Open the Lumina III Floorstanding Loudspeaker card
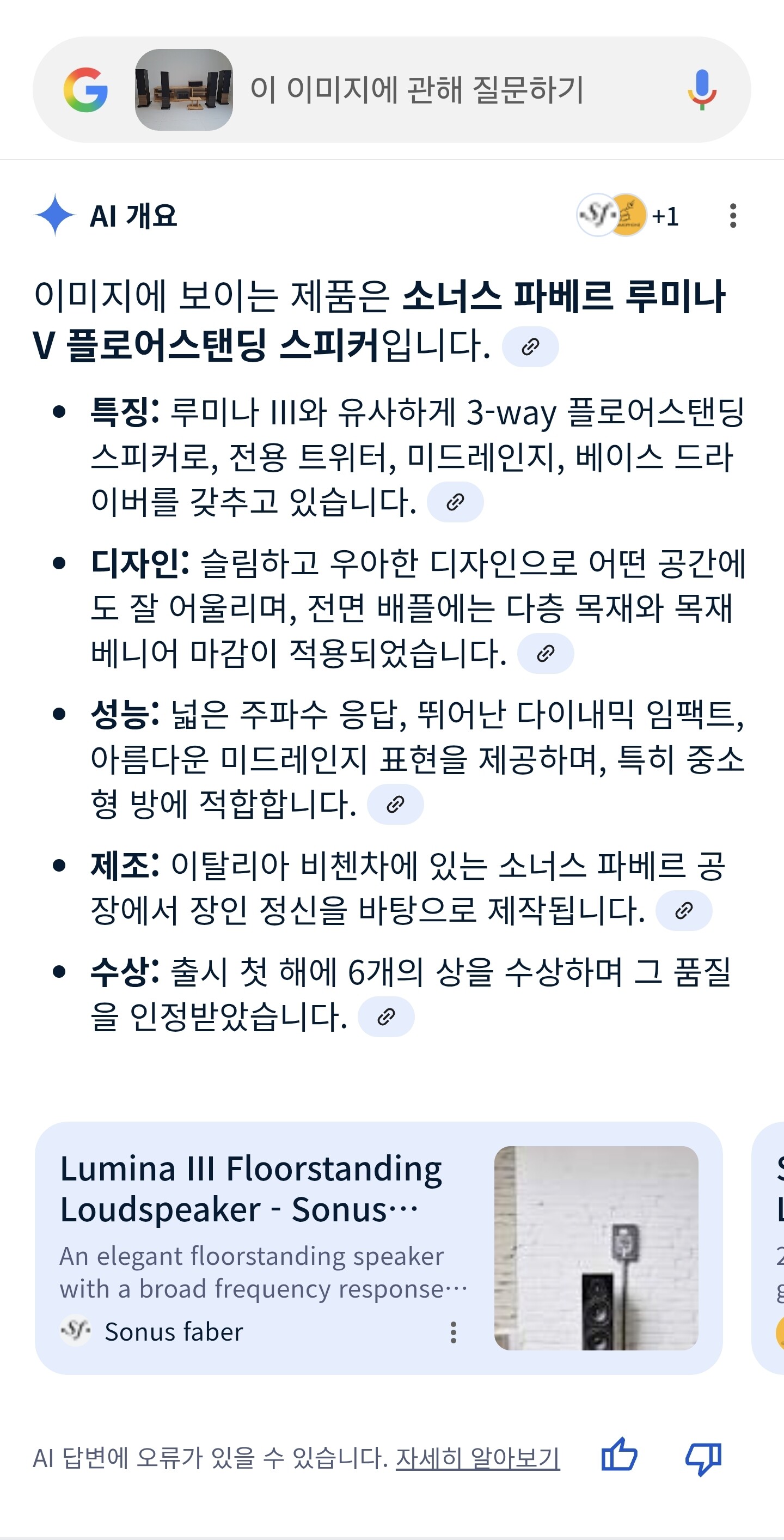784x1540 pixels. point(379,1247)
